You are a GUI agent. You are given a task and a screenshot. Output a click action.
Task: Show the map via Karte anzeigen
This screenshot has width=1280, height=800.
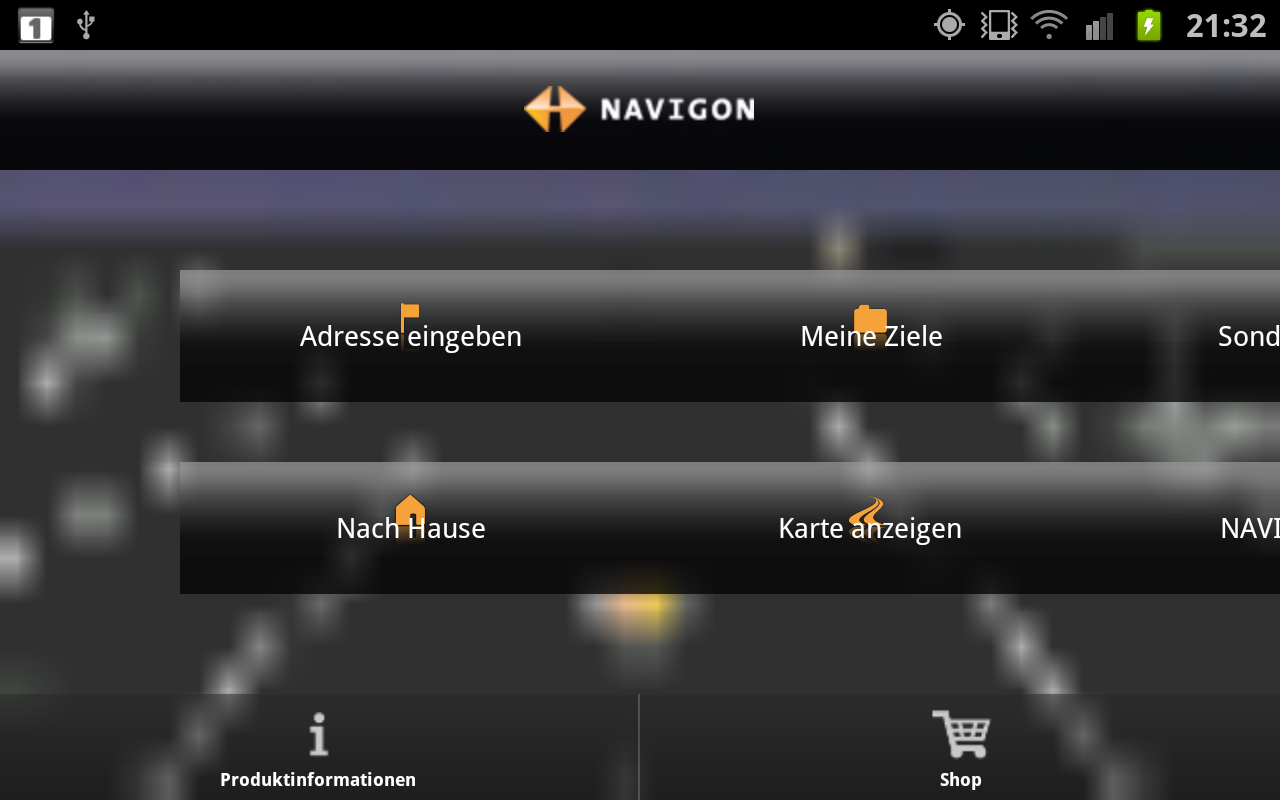point(870,527)
